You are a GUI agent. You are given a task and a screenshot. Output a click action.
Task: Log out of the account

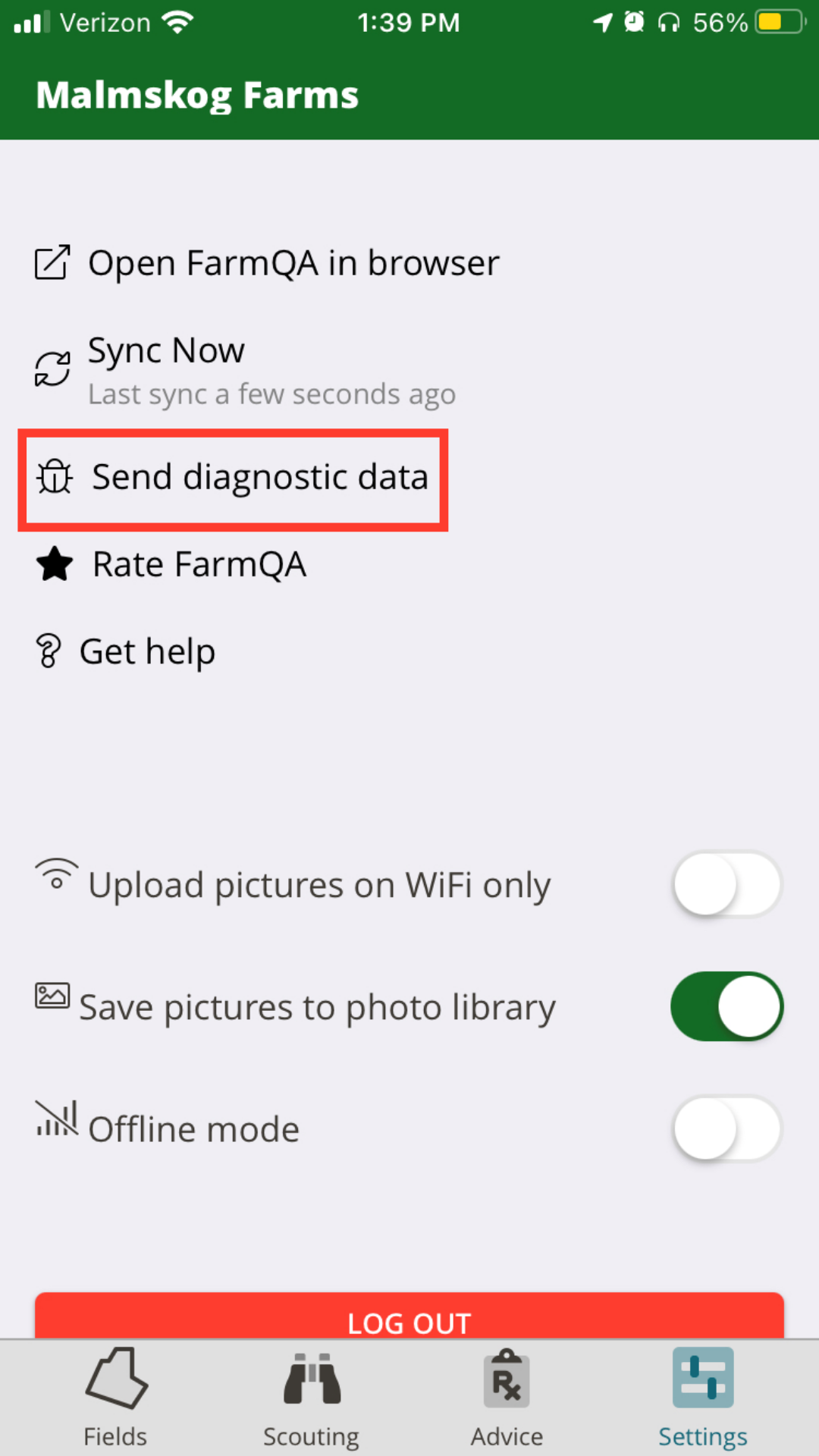click(409, 1316)
